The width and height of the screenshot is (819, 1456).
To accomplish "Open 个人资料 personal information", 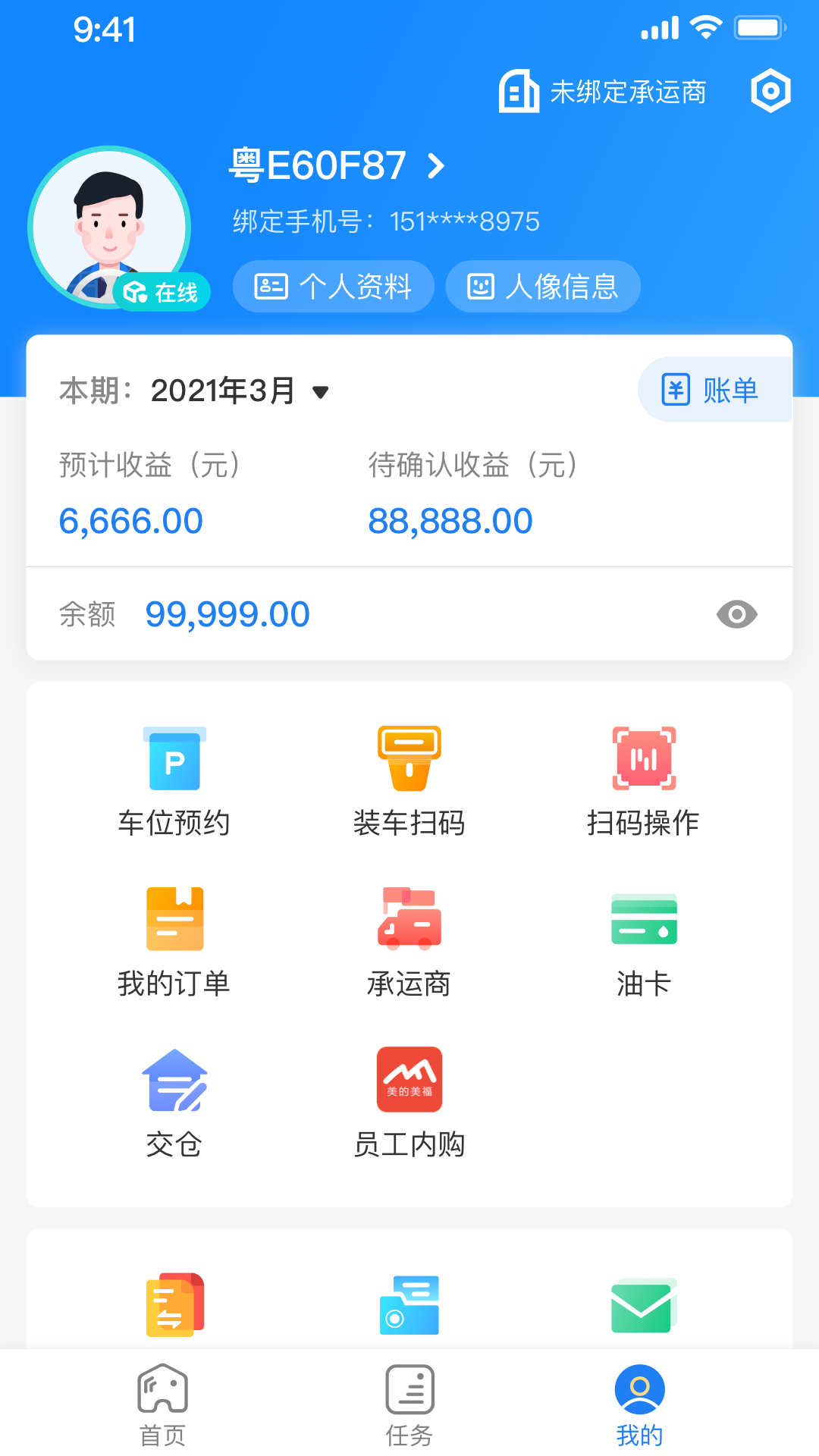I will point(333,286).
